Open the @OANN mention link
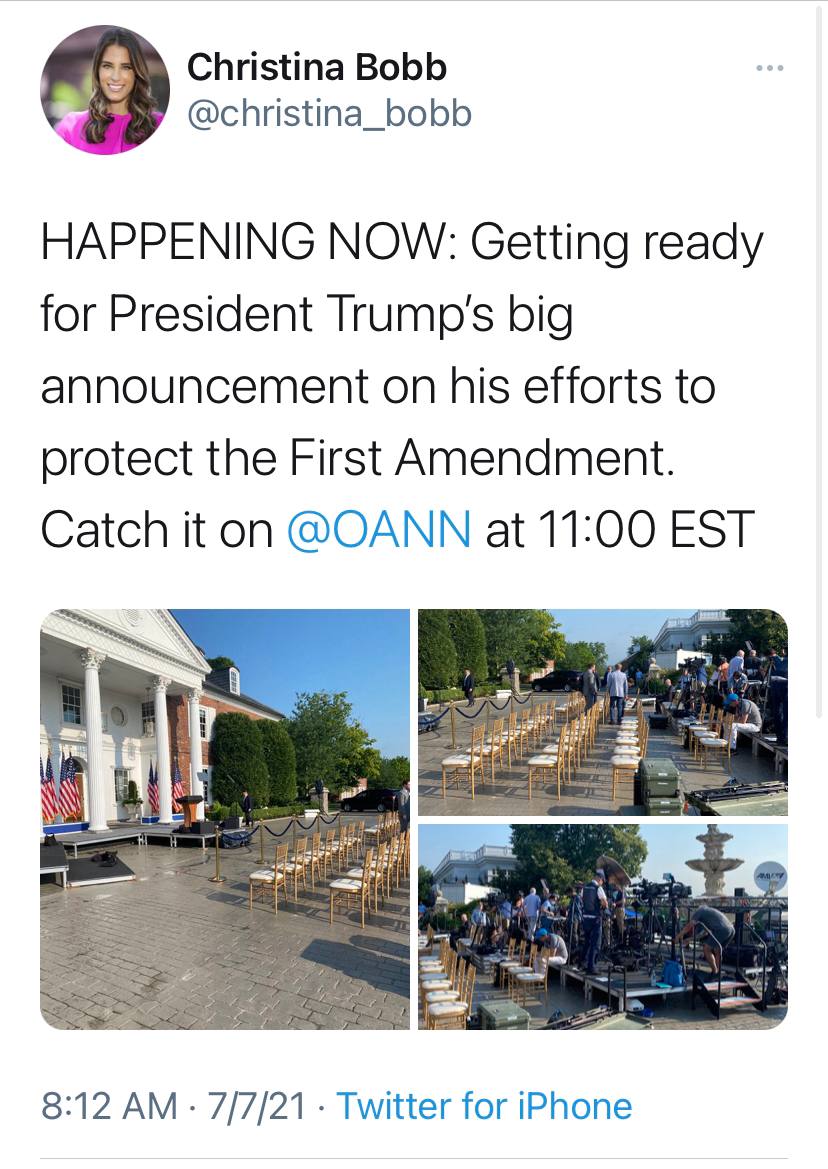 coord(378,529)
